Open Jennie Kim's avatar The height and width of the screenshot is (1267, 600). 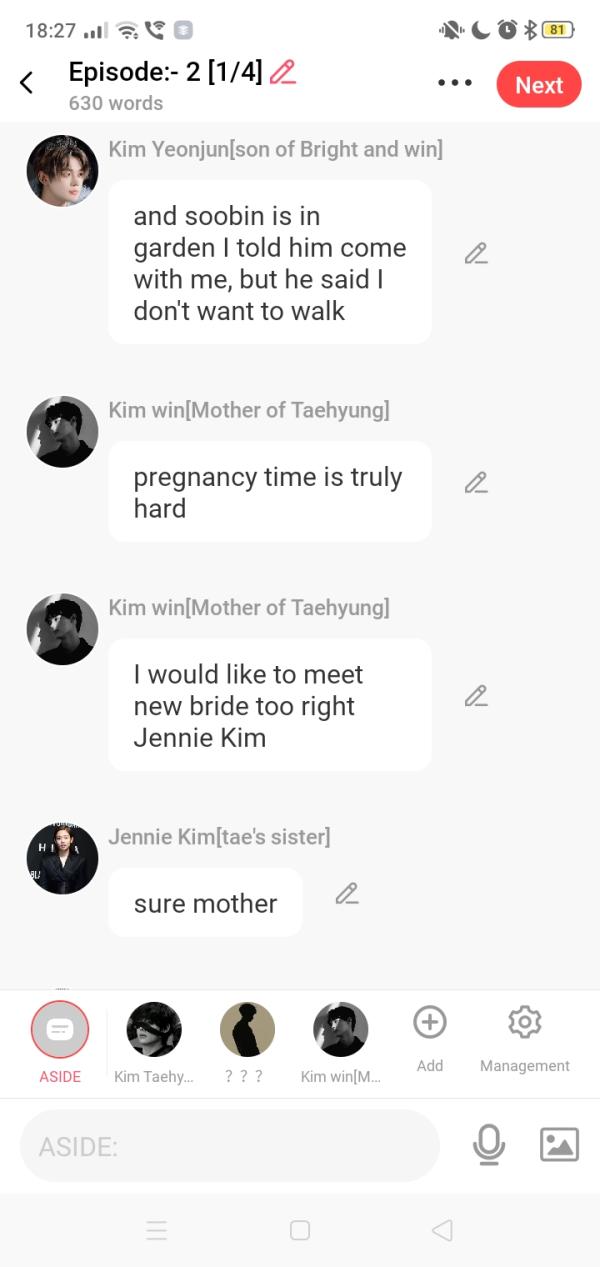pyautogui.click(x=62, y=858)
